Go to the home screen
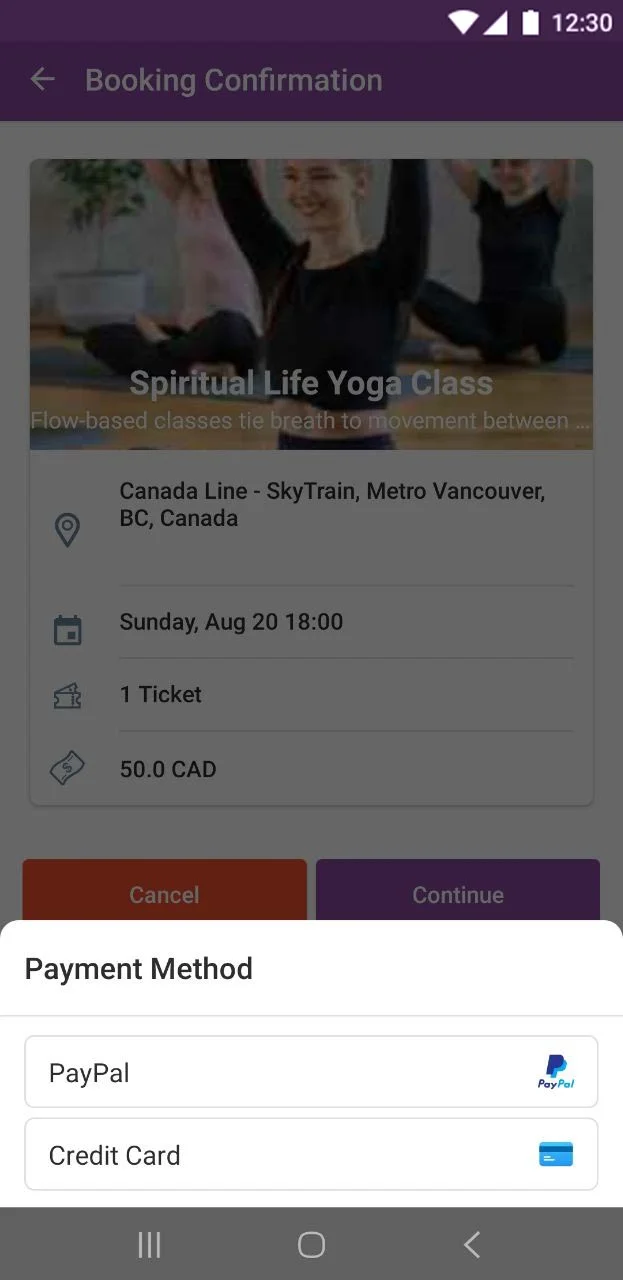This screenshot has width=623, height=1280. click(311, 1244)
